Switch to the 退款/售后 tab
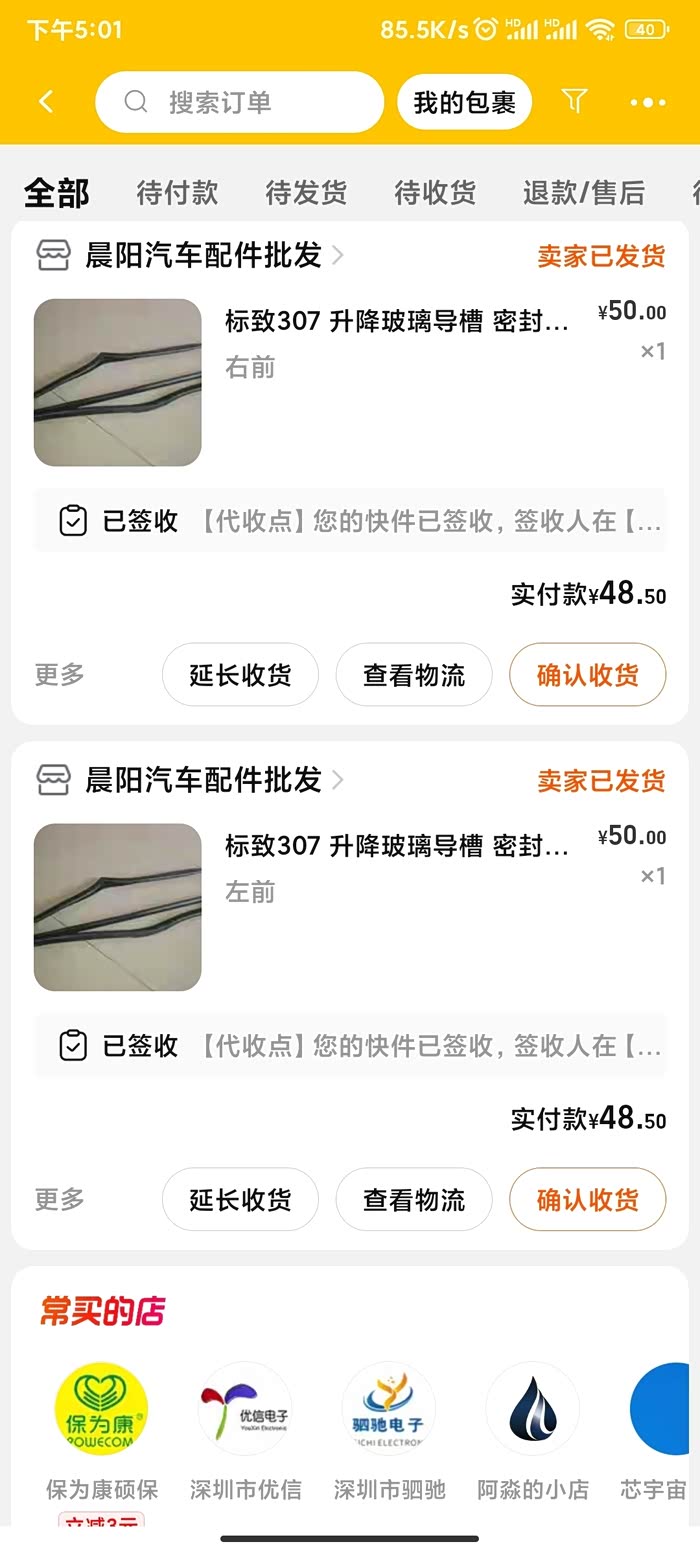This screenshot has height=1555, width=700. click(x=583, y=192)
